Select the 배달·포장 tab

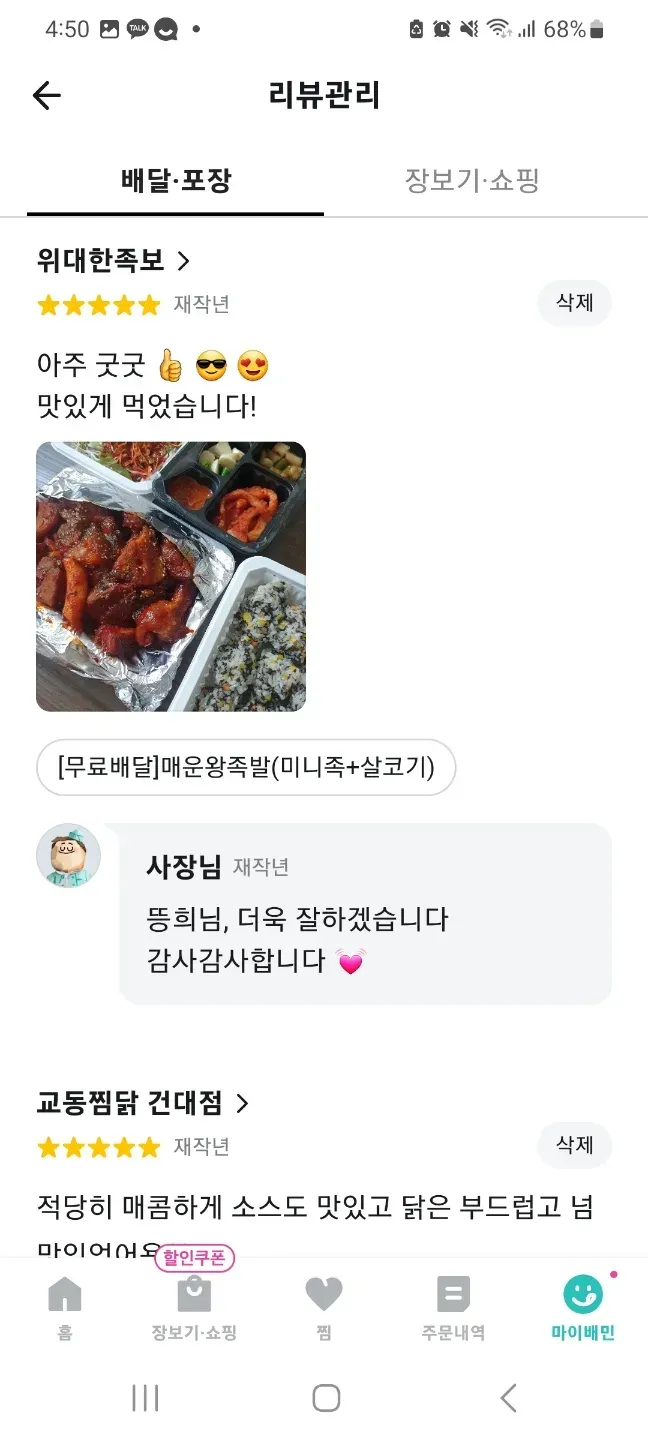tap(176, 181)
